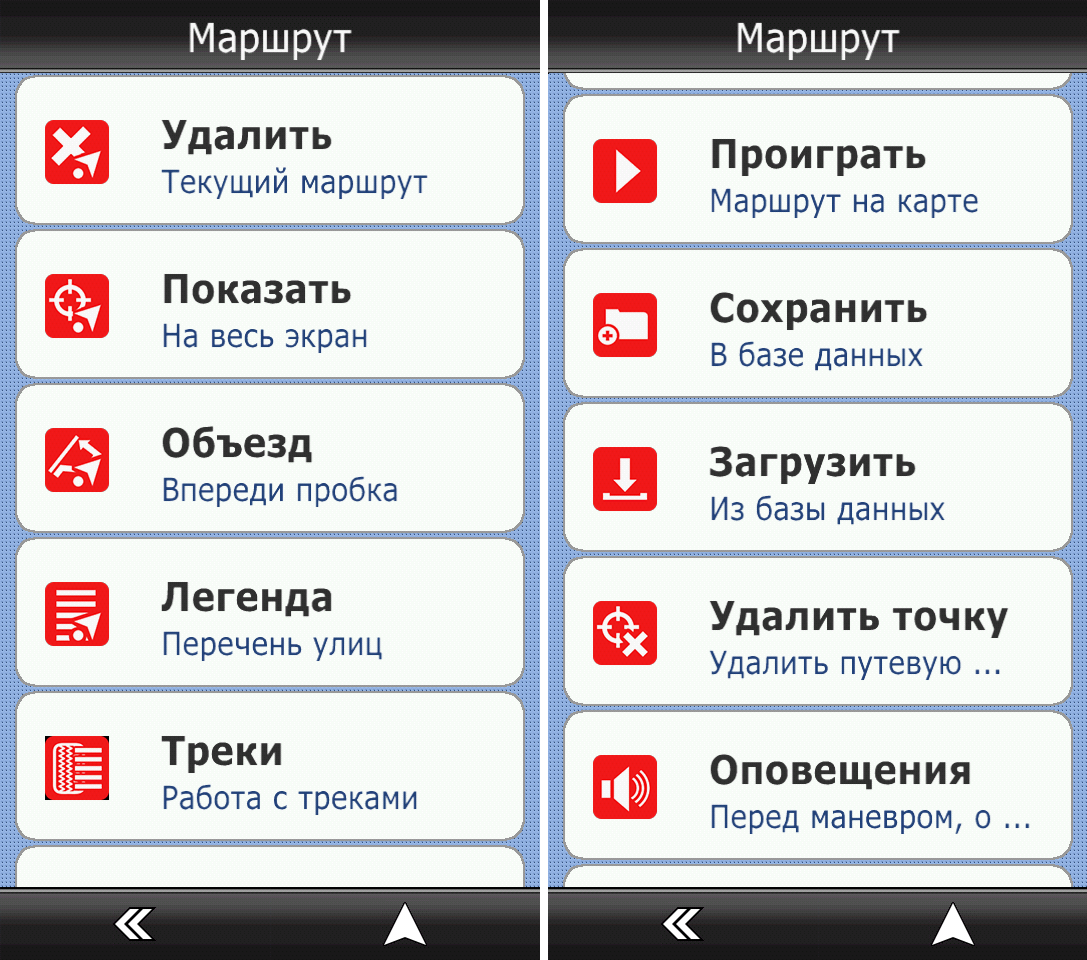Delete the current route via Удалить
The height and width of the screenshot is (960, 1087).
270,151
